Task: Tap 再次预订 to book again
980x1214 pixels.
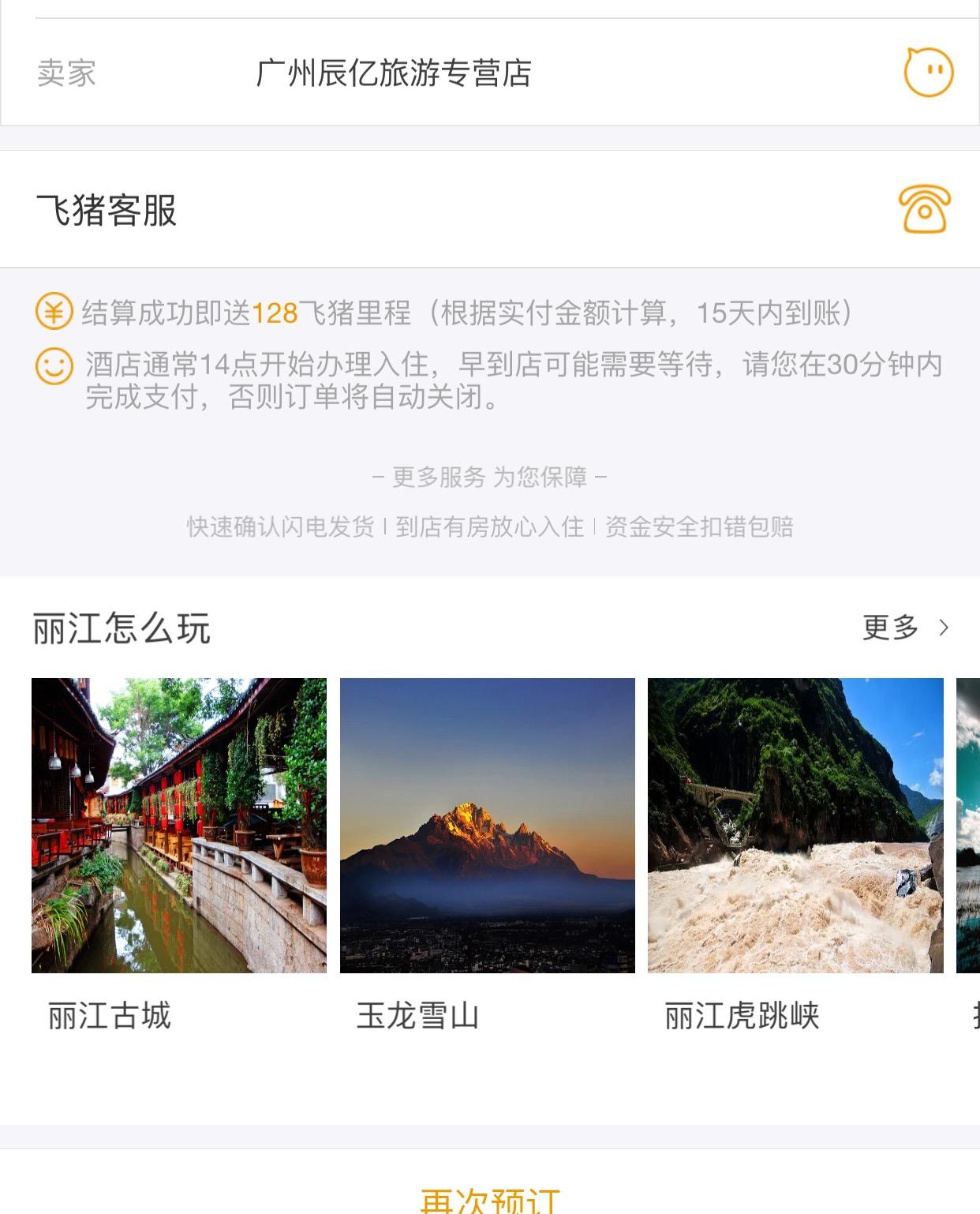Action: 490,1200
